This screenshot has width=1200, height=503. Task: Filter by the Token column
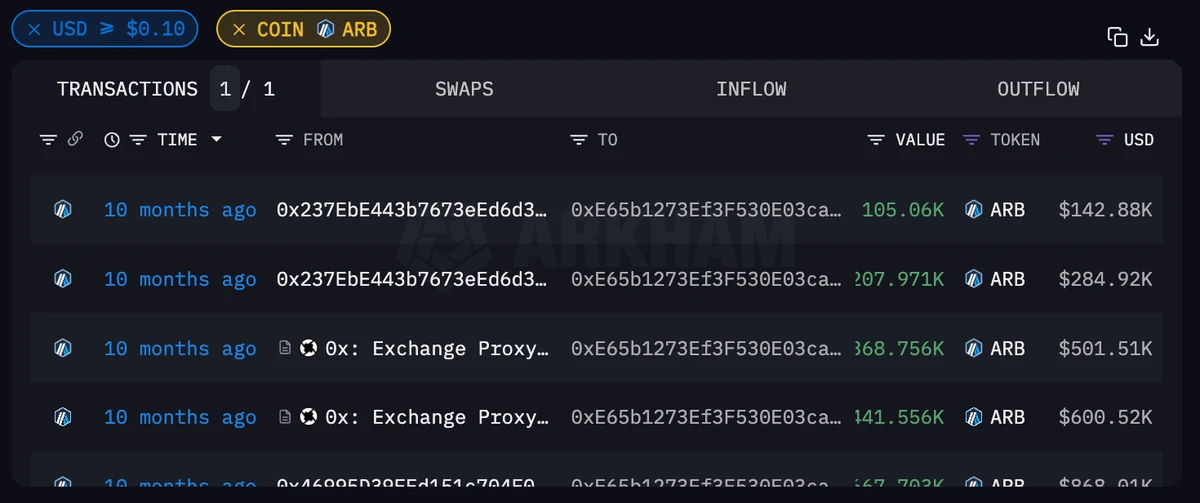(971, 140)
